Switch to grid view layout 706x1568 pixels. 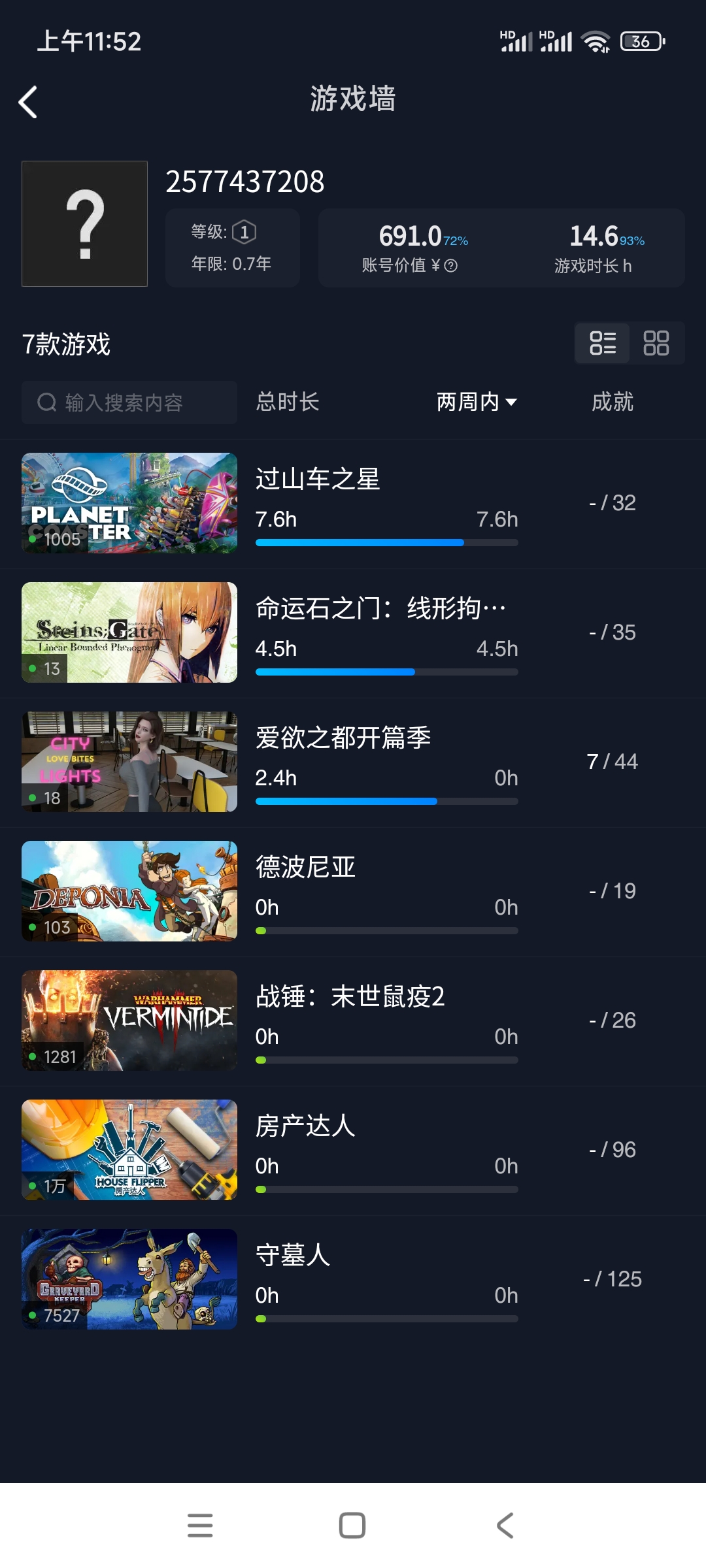click(x=656, y=343)
